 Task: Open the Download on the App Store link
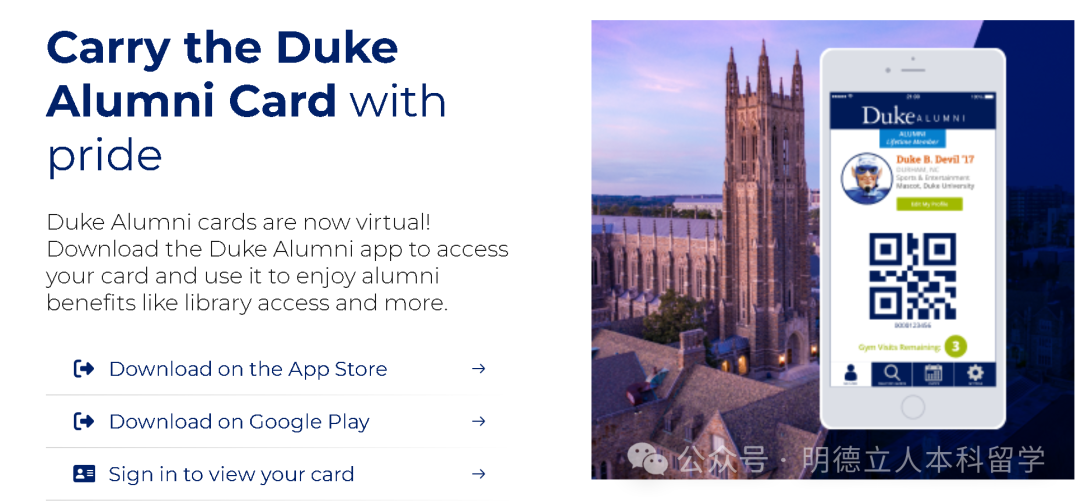(247, 369)
